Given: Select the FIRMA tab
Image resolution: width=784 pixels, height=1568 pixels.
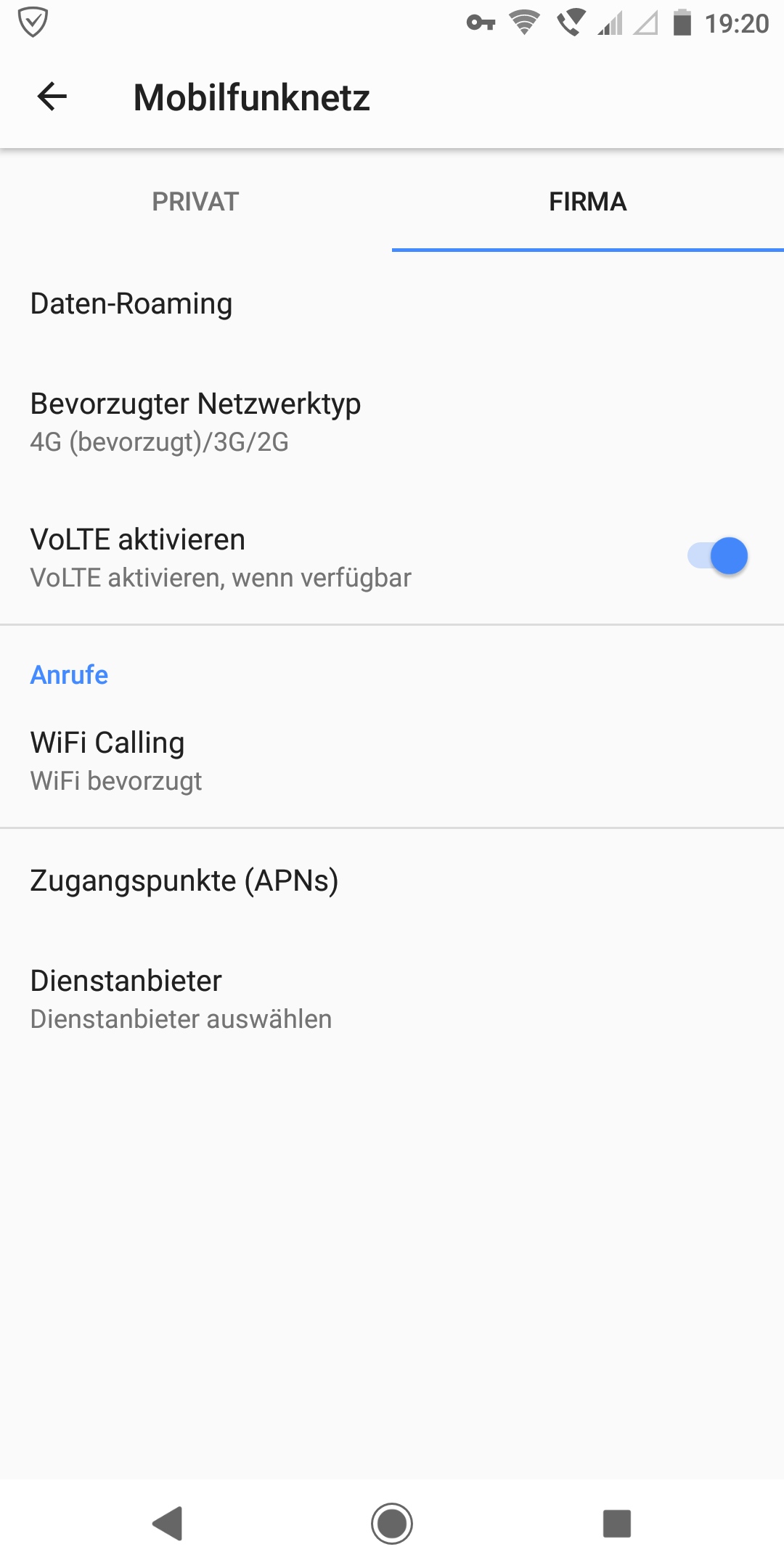Looking at the screenshot, I should point(587,202).
